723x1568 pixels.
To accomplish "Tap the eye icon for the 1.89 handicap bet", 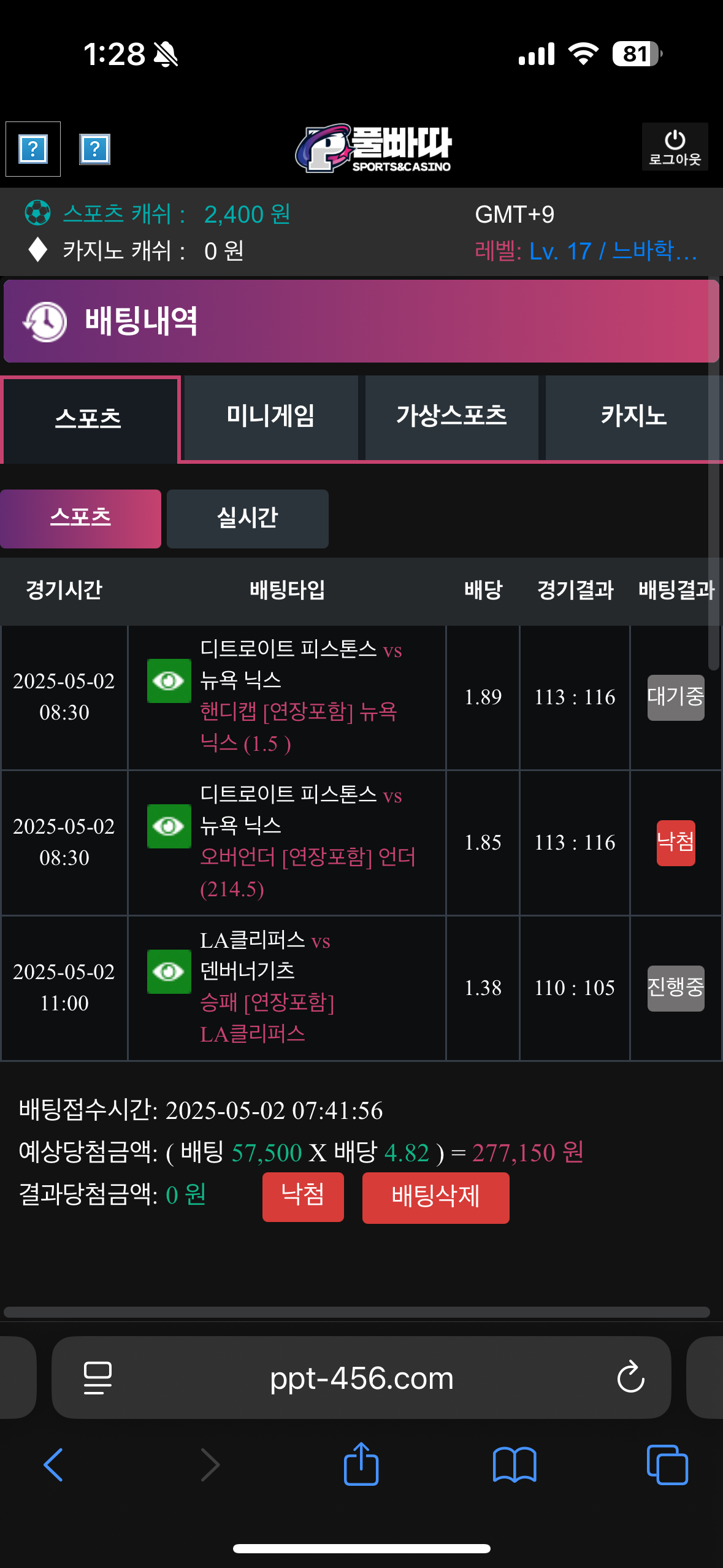I will [169, 681].
